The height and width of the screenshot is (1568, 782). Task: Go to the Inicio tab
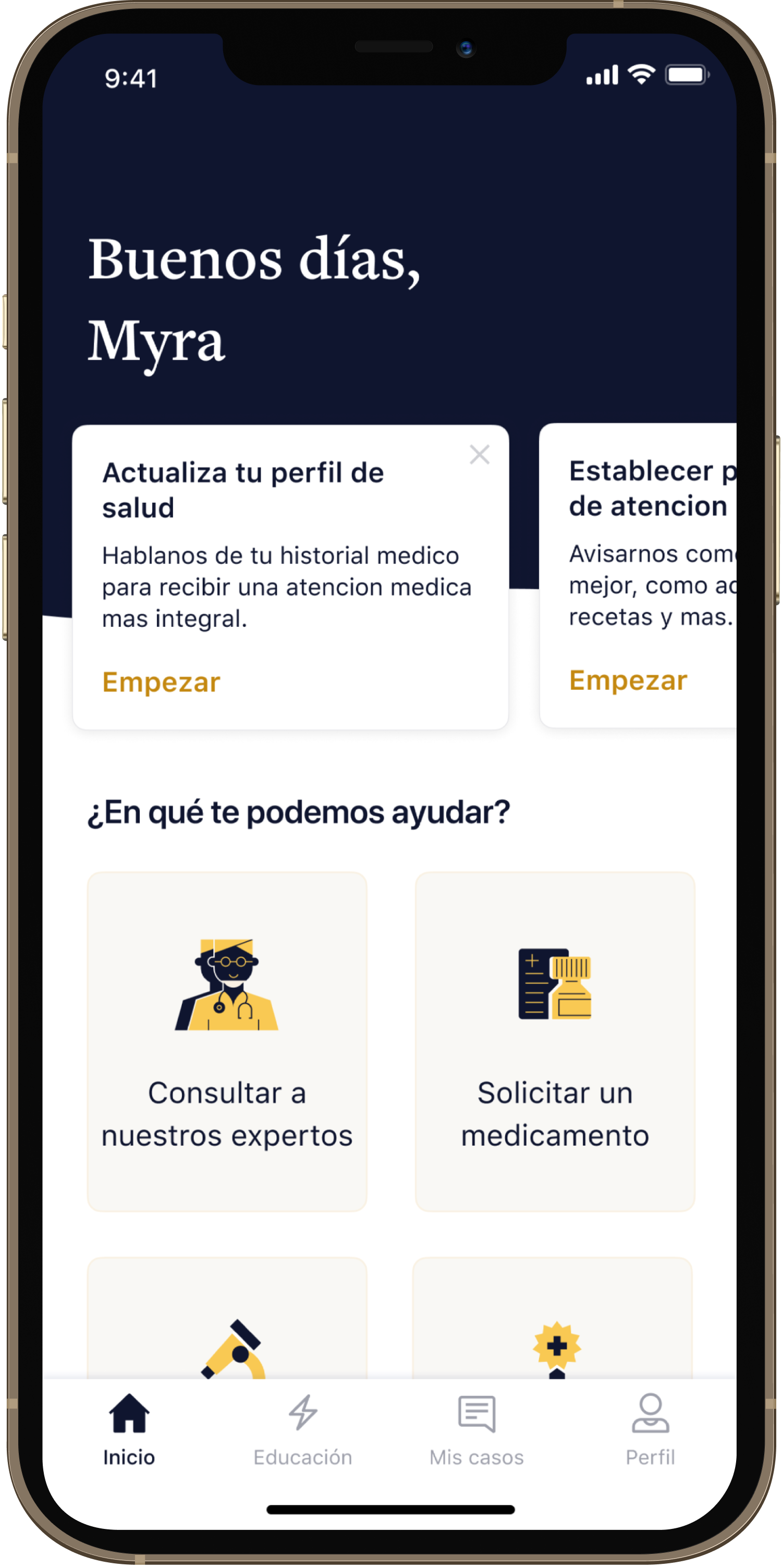[129, 1430]
